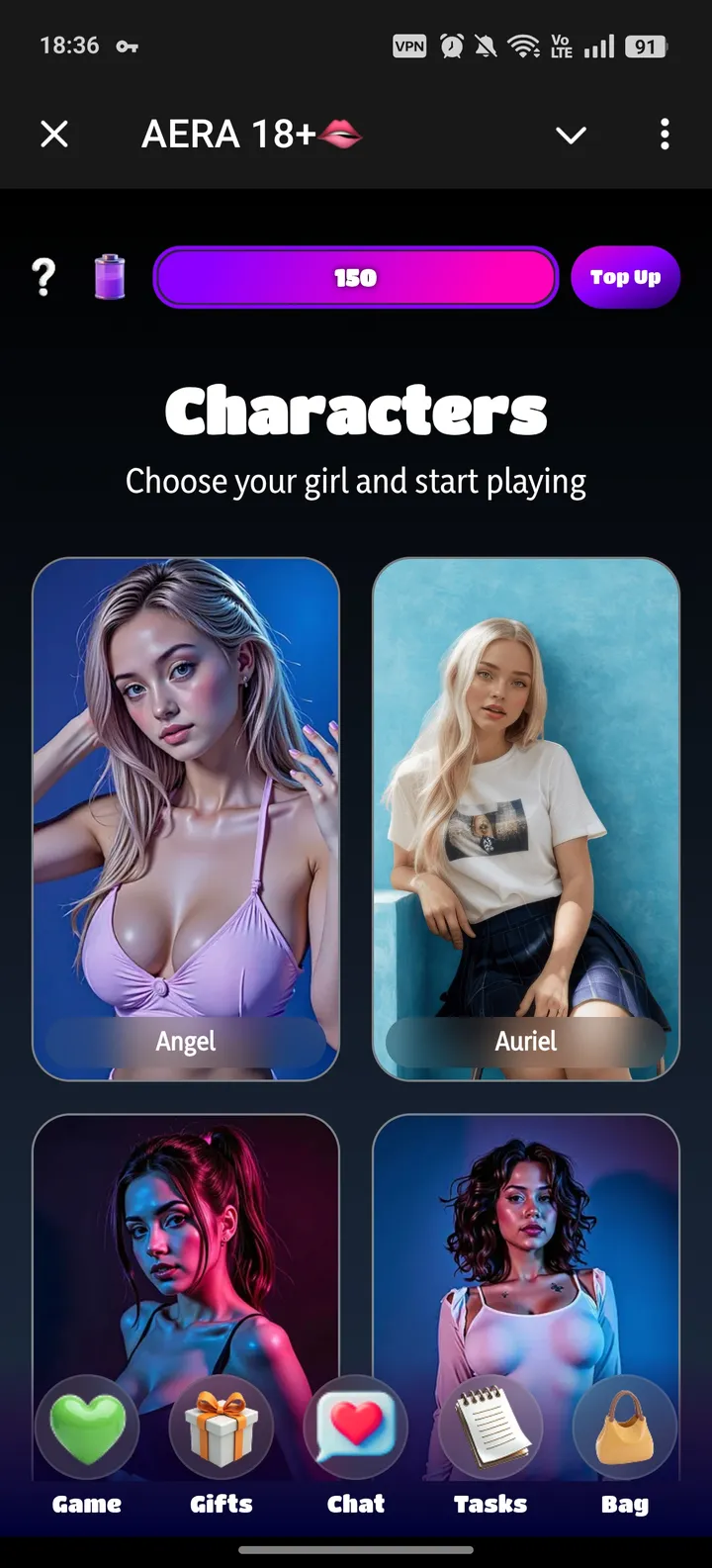Tap the purple battery energy icon
This screenshot has width=712, height=1568.
coord(110,277)
